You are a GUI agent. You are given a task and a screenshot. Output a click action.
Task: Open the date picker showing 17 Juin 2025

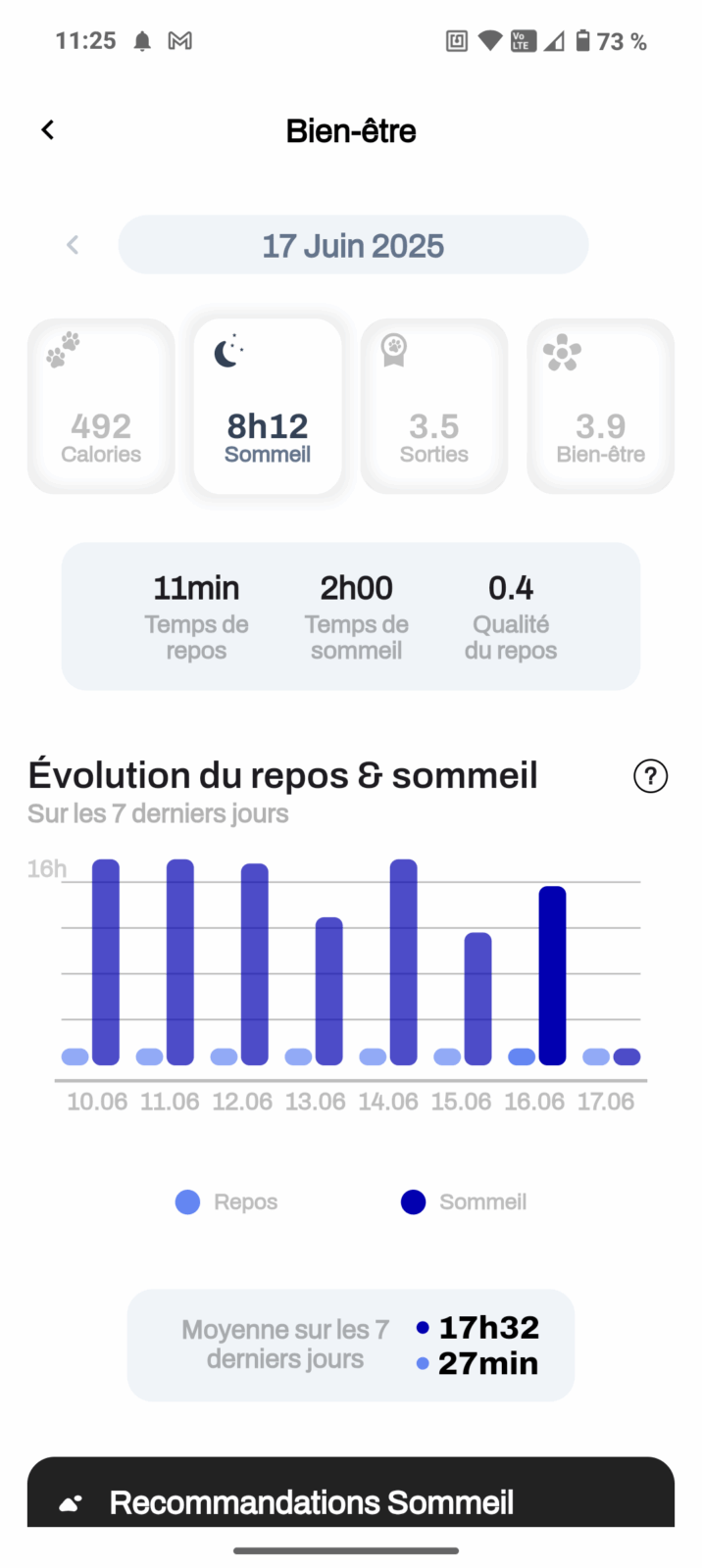(x=353, y=245)
